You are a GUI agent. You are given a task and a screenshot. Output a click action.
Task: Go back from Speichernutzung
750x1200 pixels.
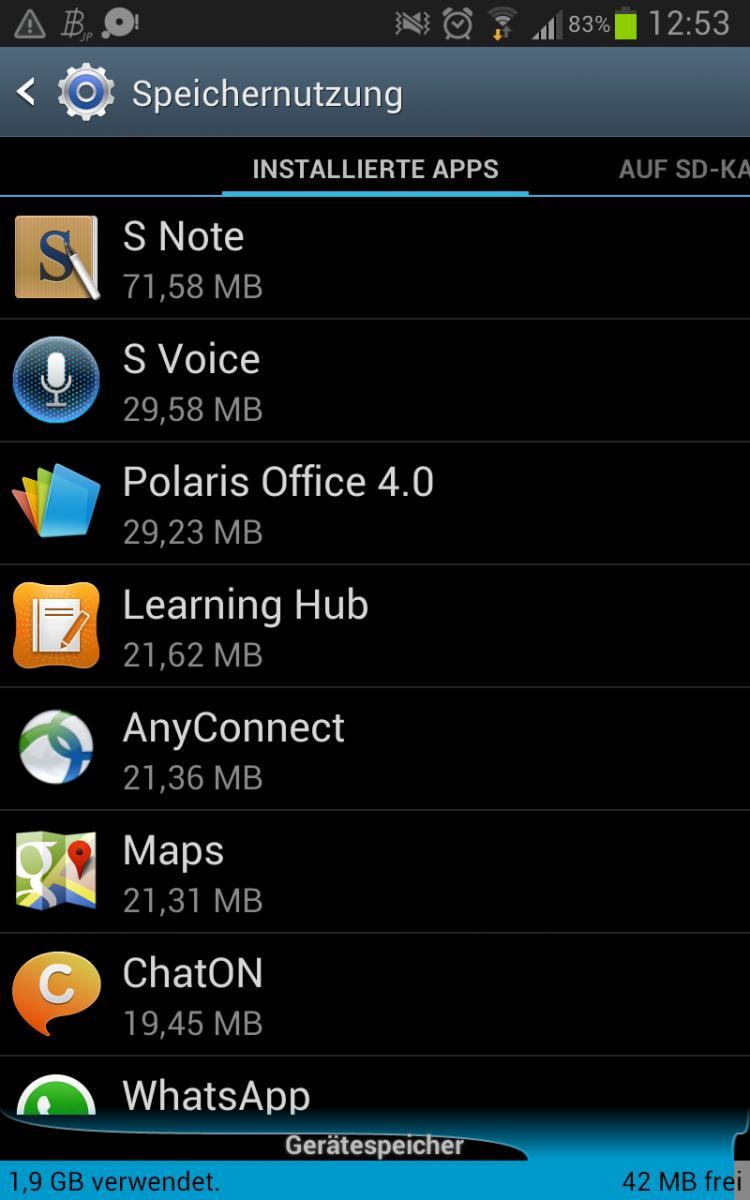click(x=58, y=93)
